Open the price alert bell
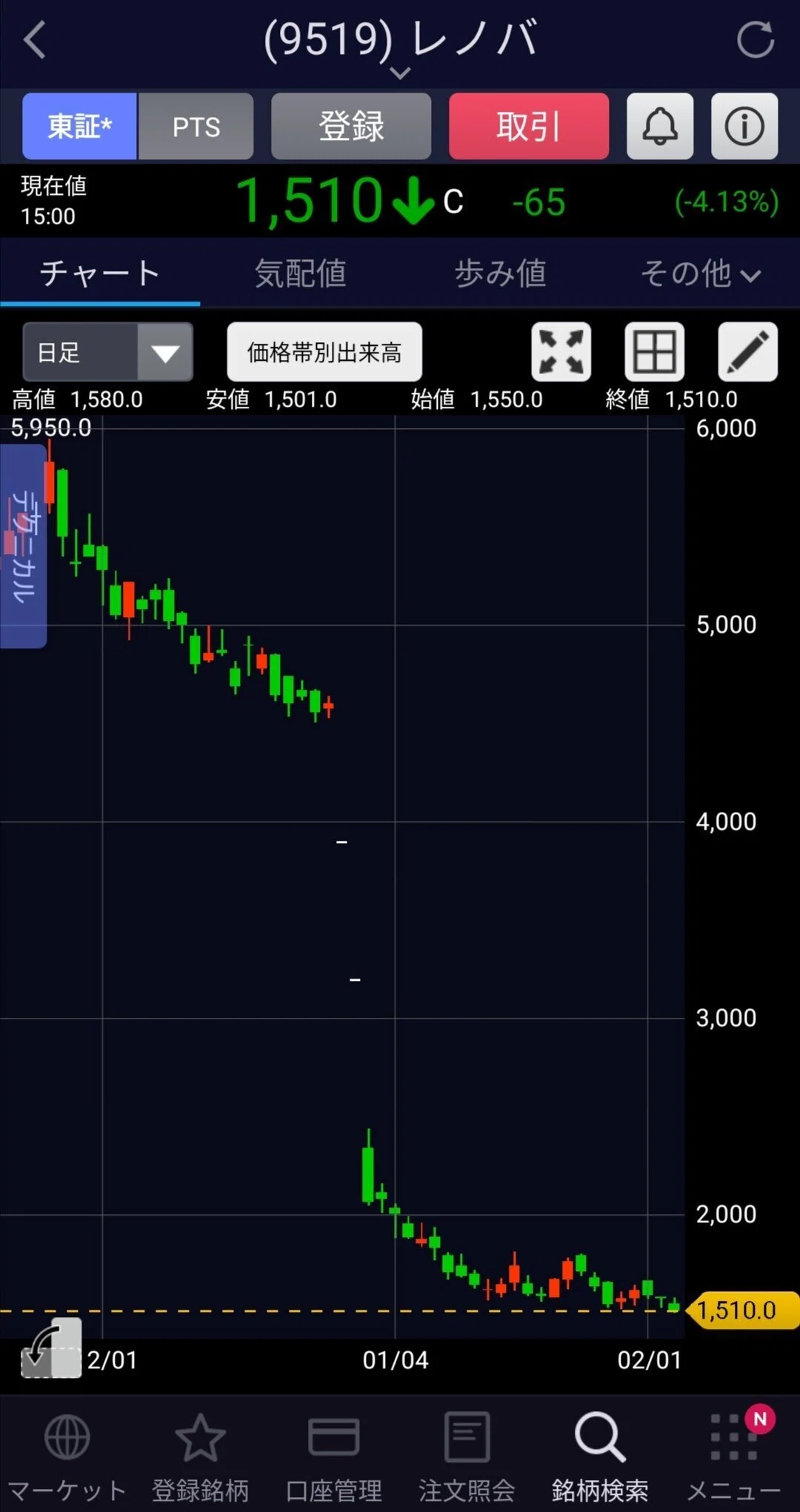800x1512 pixels. (660, 127)
